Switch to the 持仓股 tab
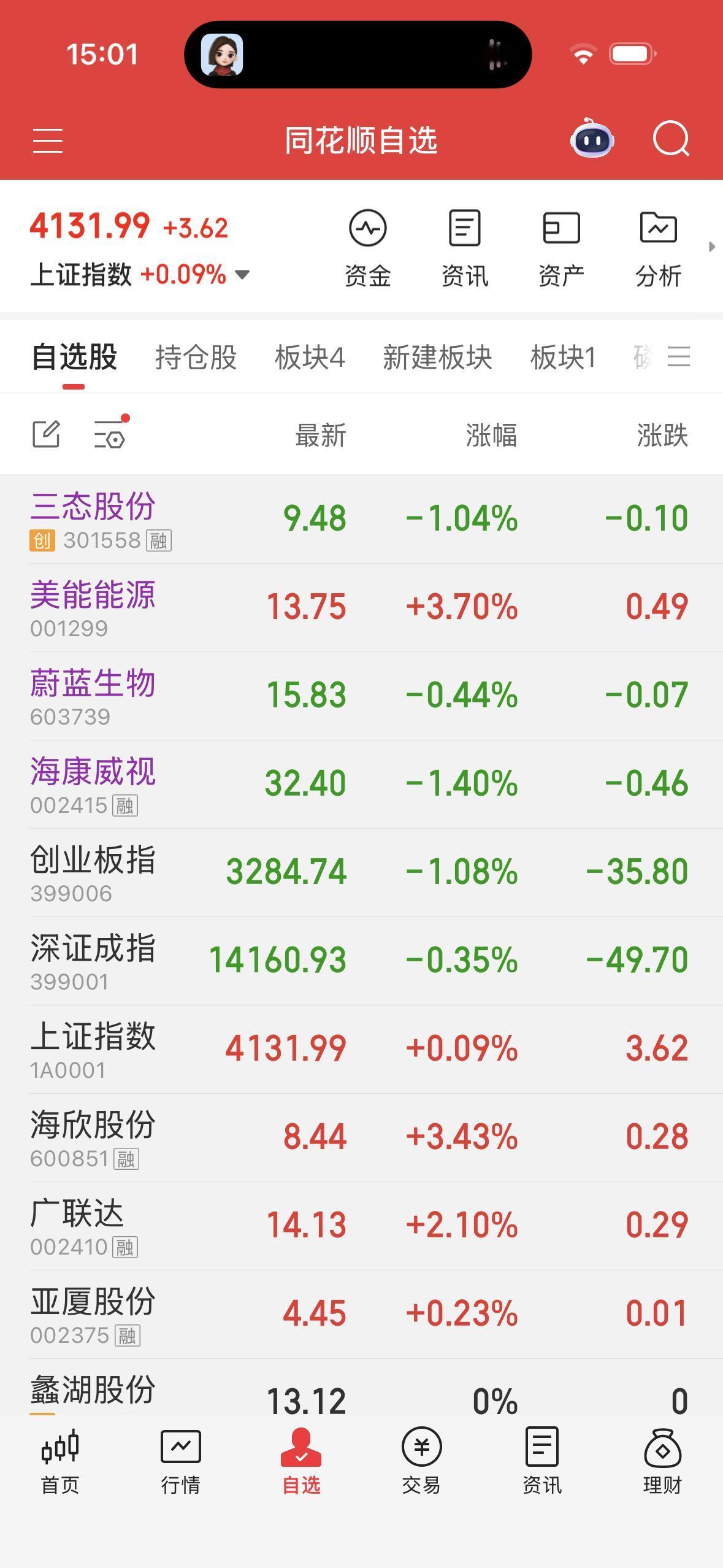The image size is (723, 1568). 196,358
